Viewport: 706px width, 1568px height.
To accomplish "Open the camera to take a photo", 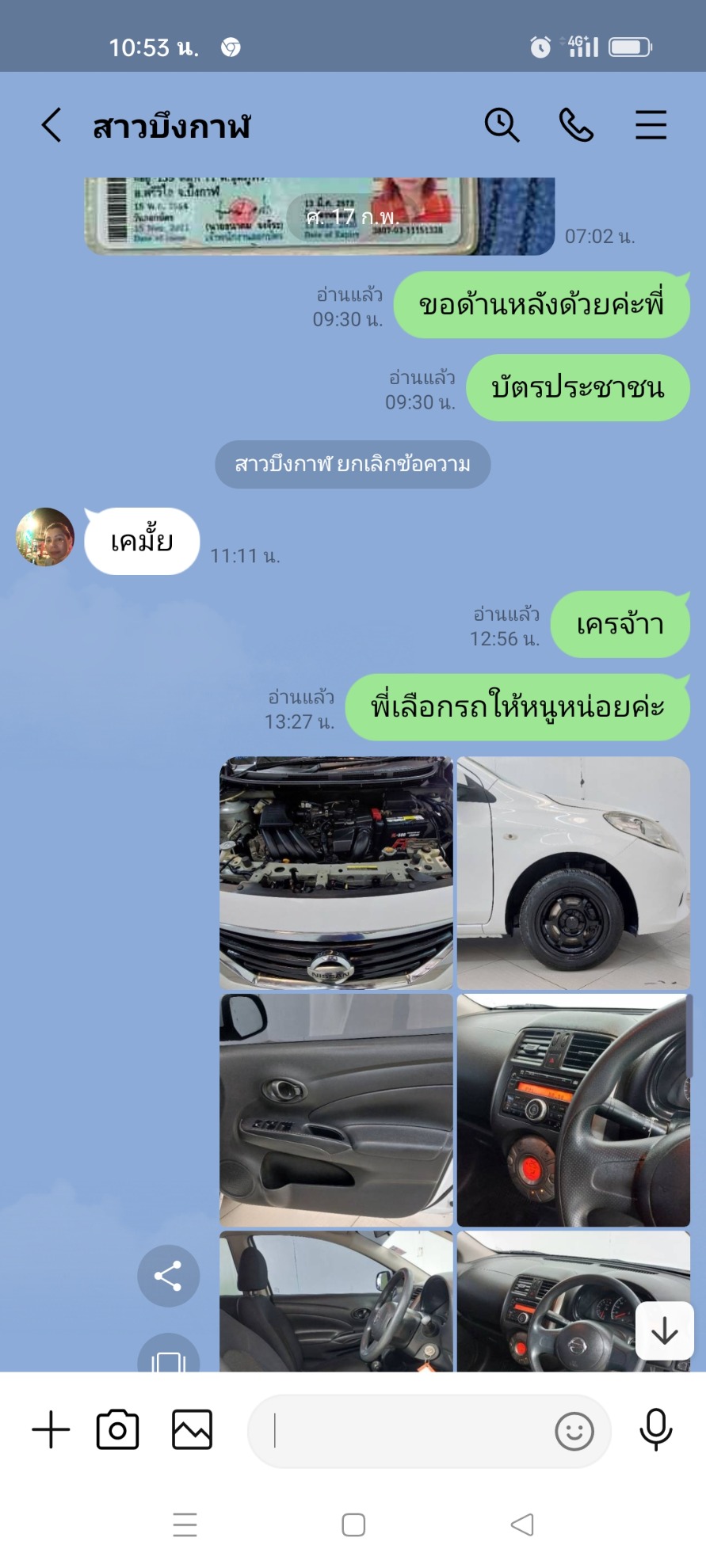I will [117, 1430].
